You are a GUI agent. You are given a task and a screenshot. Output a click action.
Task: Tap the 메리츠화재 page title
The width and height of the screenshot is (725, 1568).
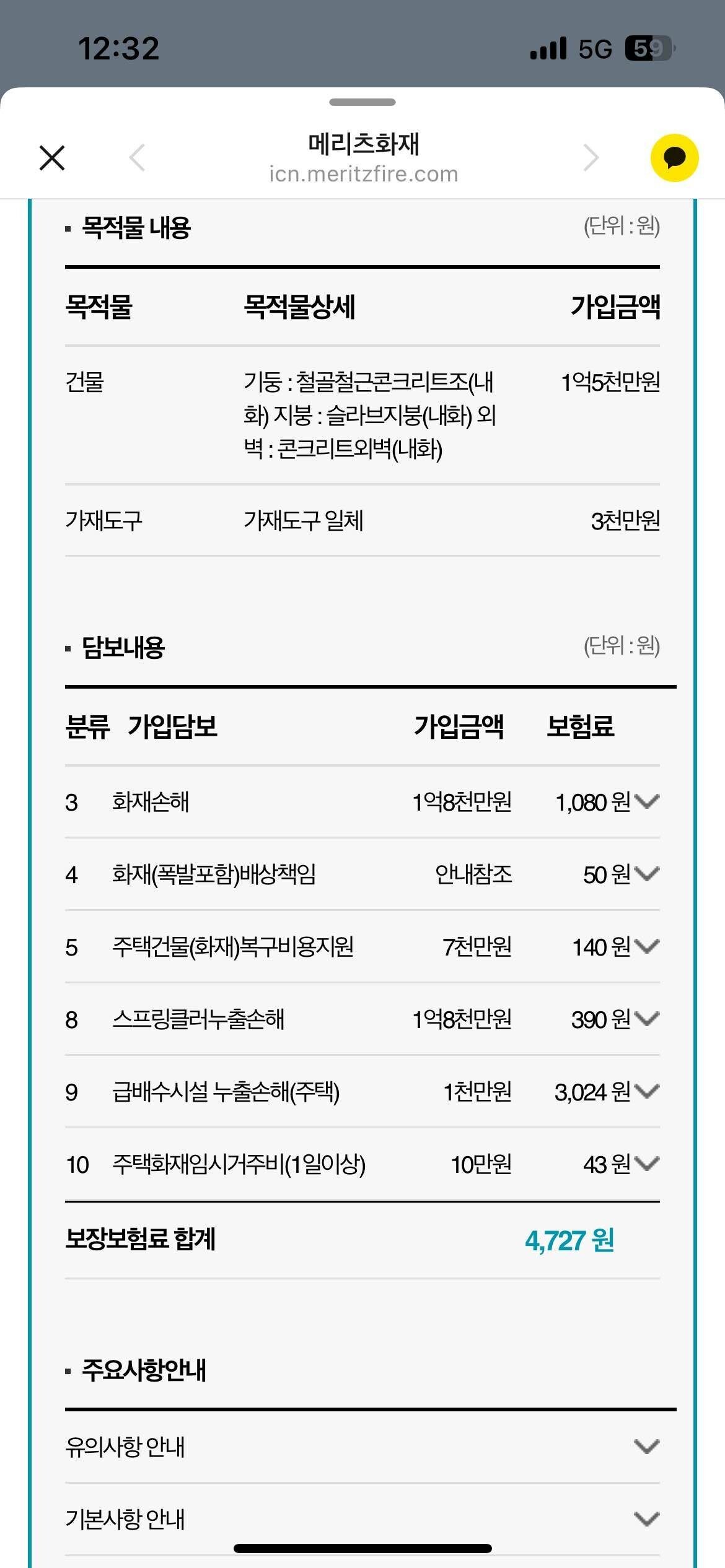pos(362,144)
